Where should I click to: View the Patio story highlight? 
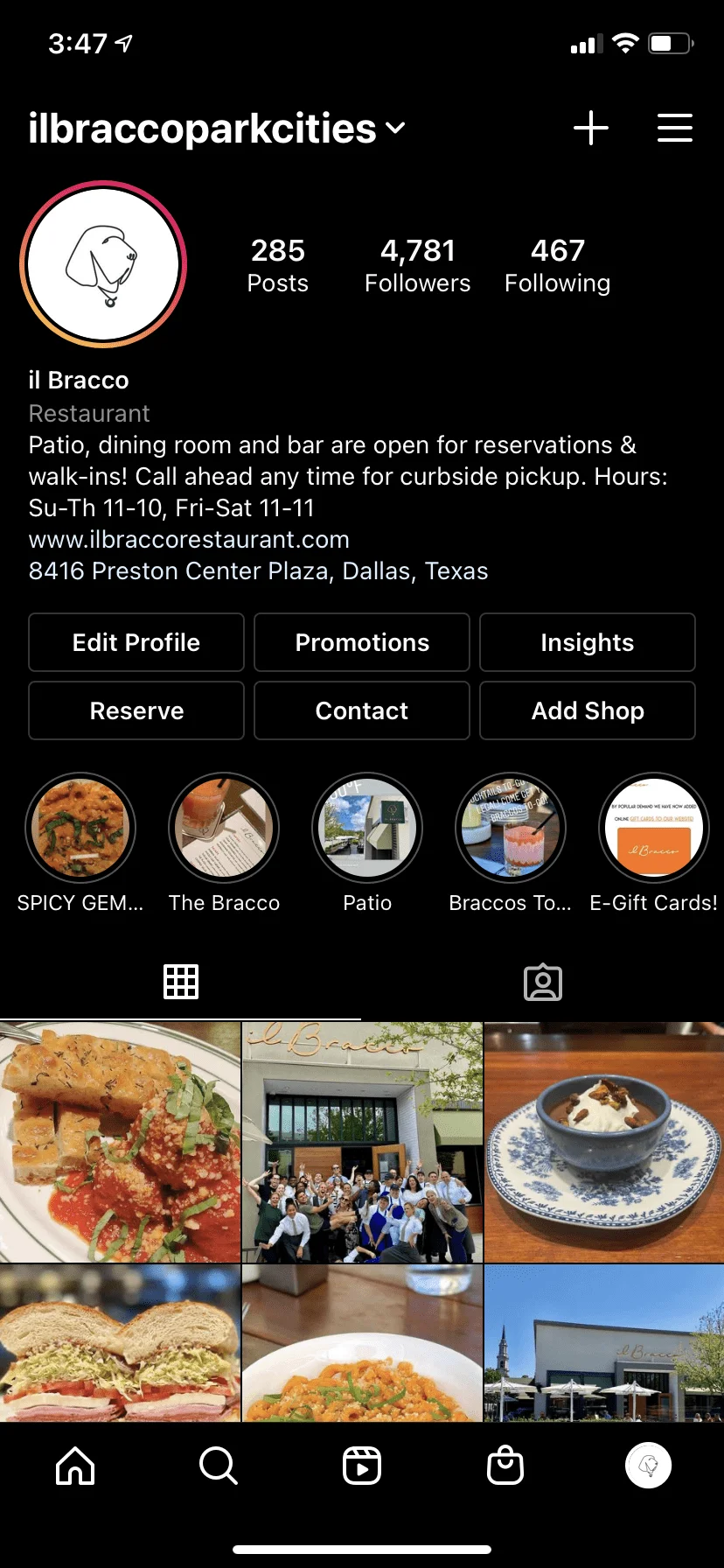tap(367, 828)
